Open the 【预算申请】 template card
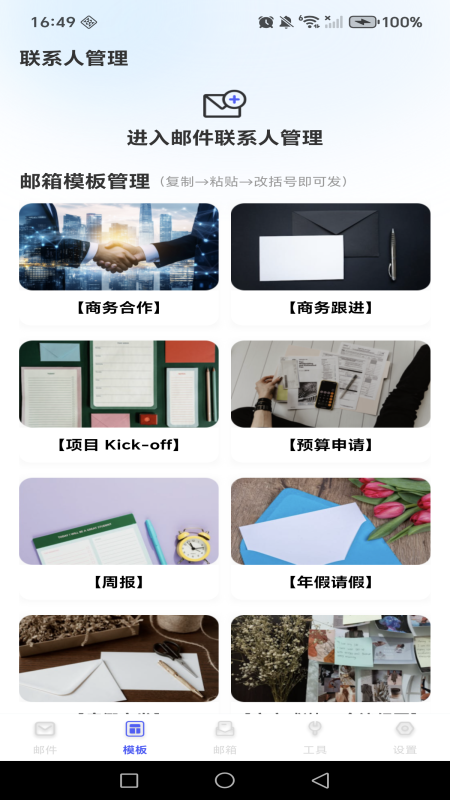Viewport: 450px width, 800px height. [x=331, y=401]
